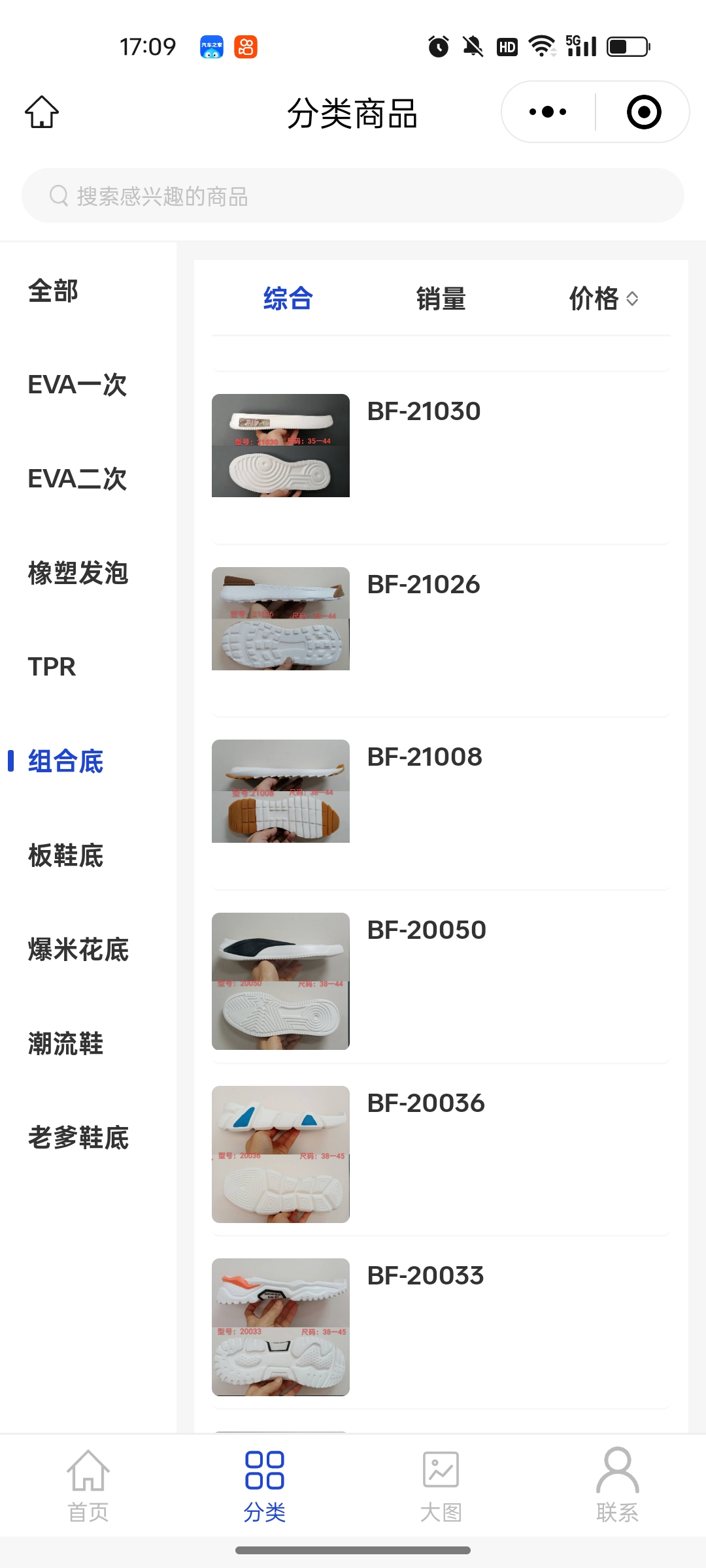Open the 爆米花底 category
The image size is (706, 1568).
tap(78, 950)
